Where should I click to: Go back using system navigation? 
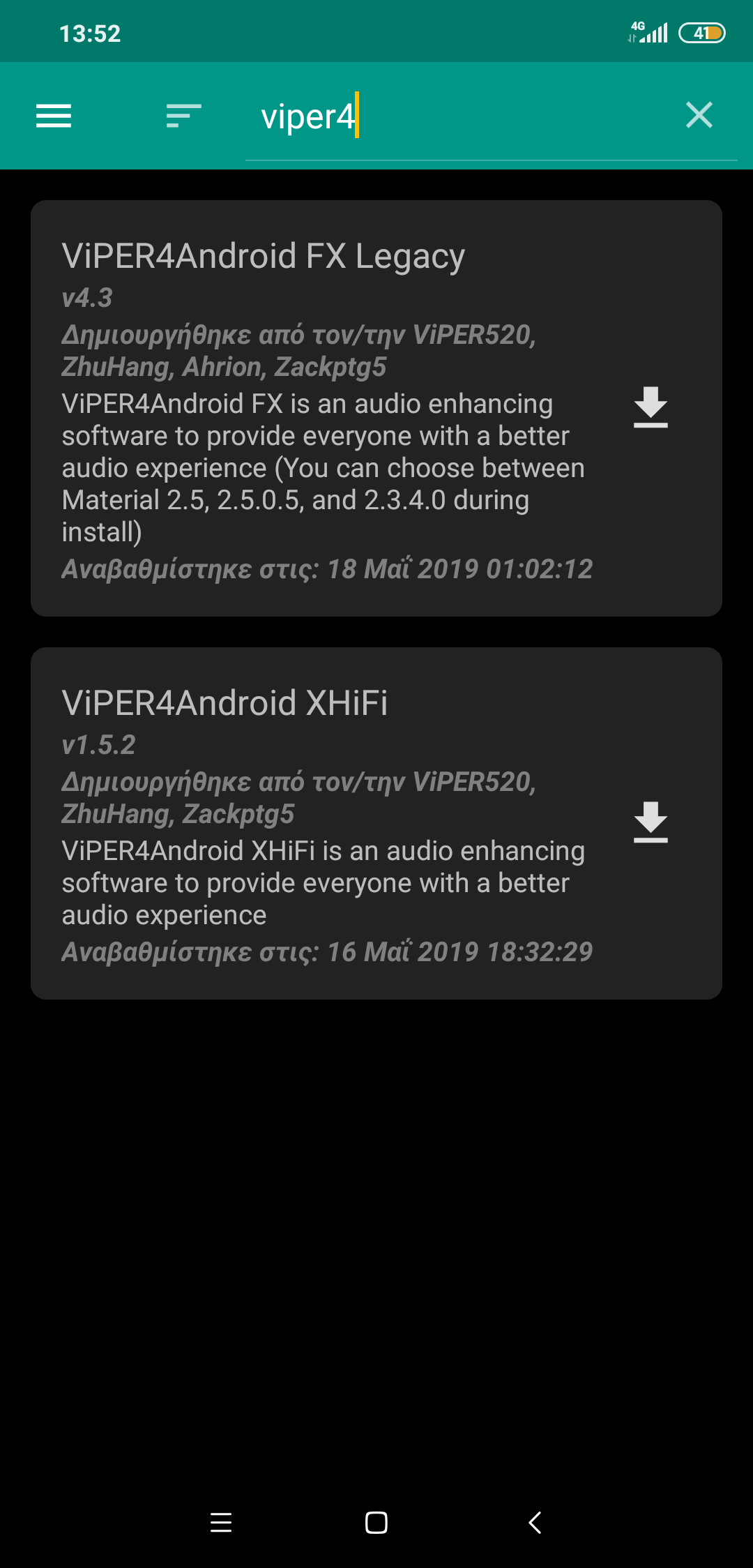(535, 1523)
